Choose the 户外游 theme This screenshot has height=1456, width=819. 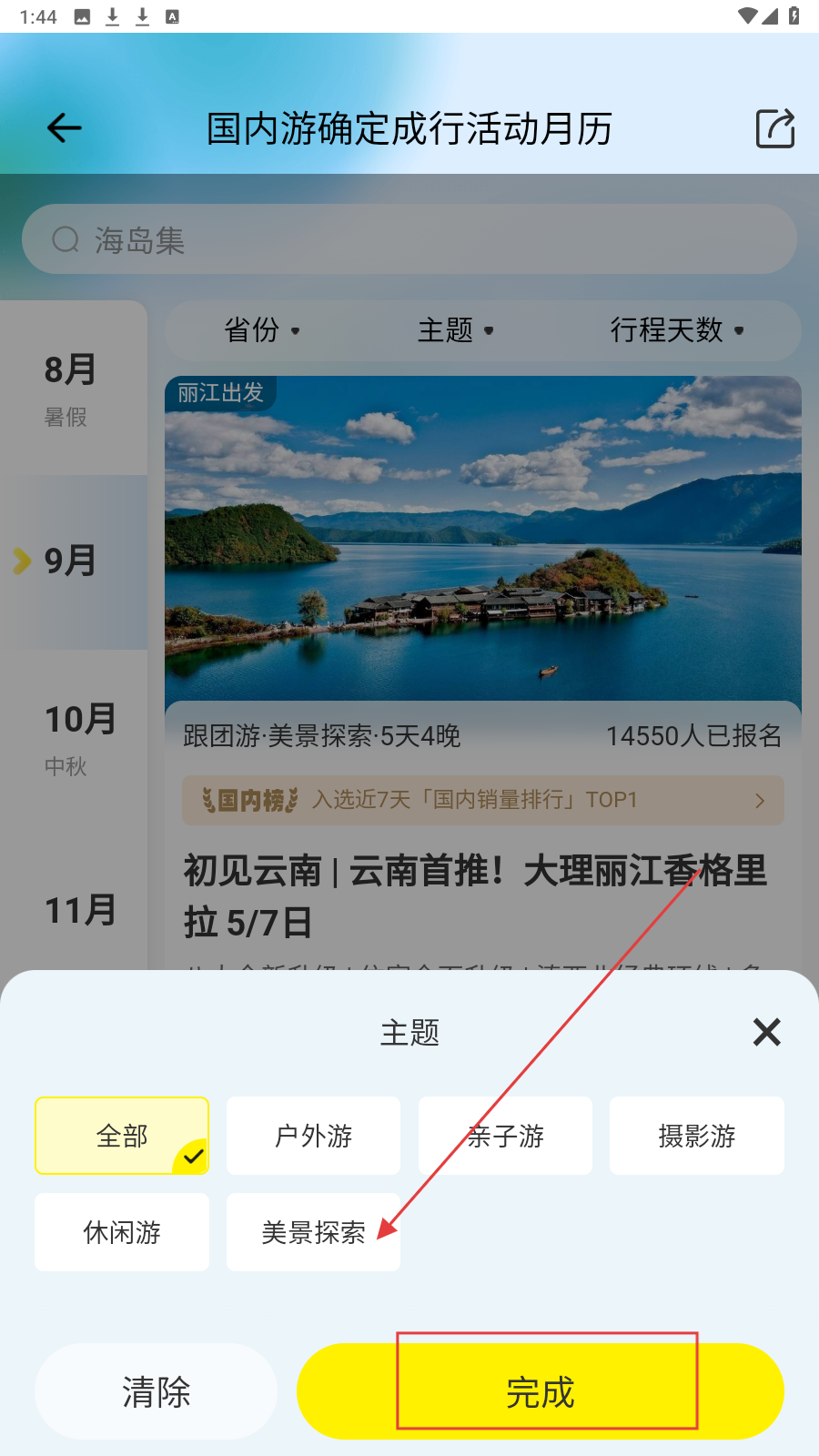click(313, 1136)
